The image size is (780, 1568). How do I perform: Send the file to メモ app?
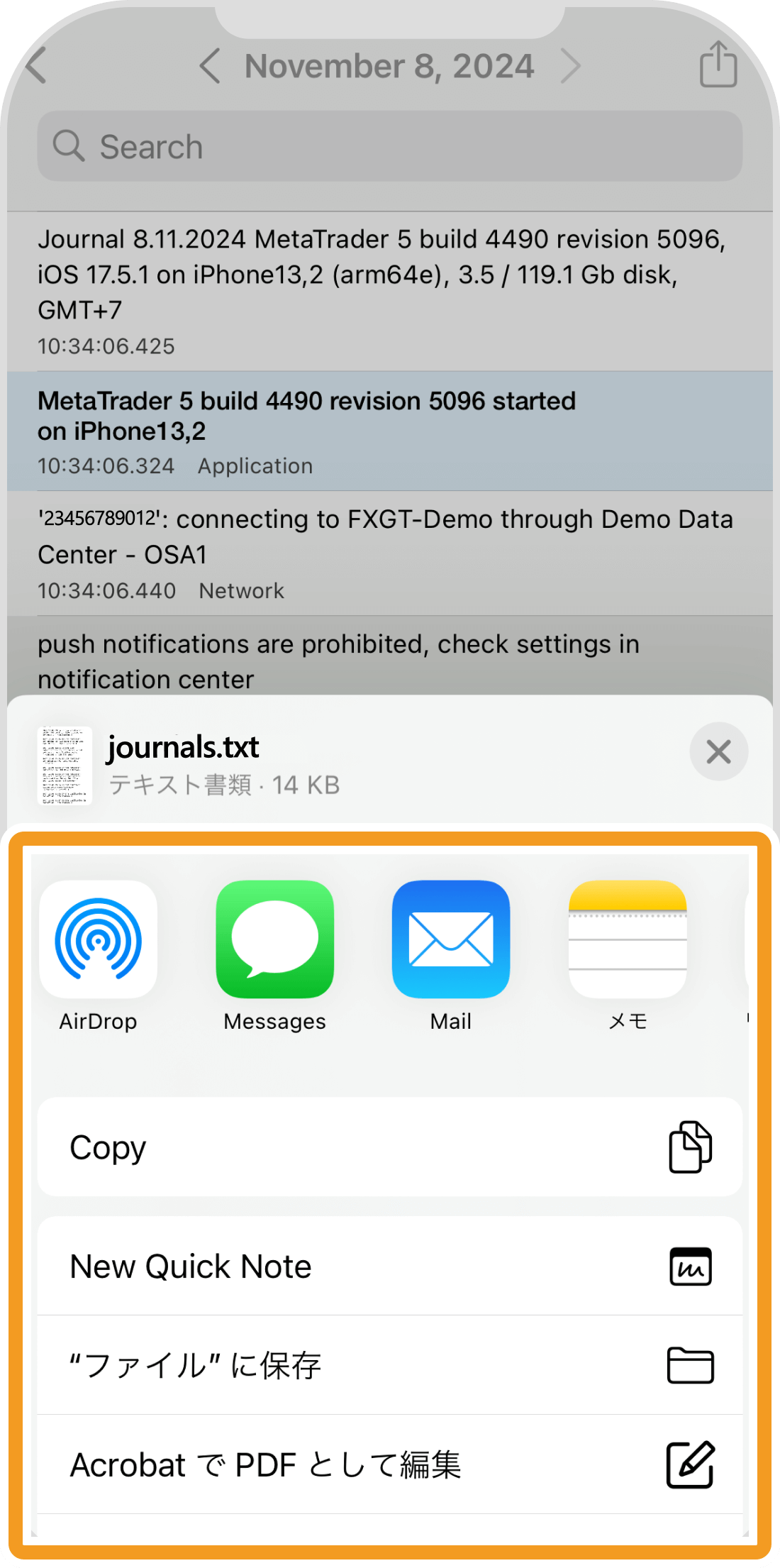click(628, 939)
